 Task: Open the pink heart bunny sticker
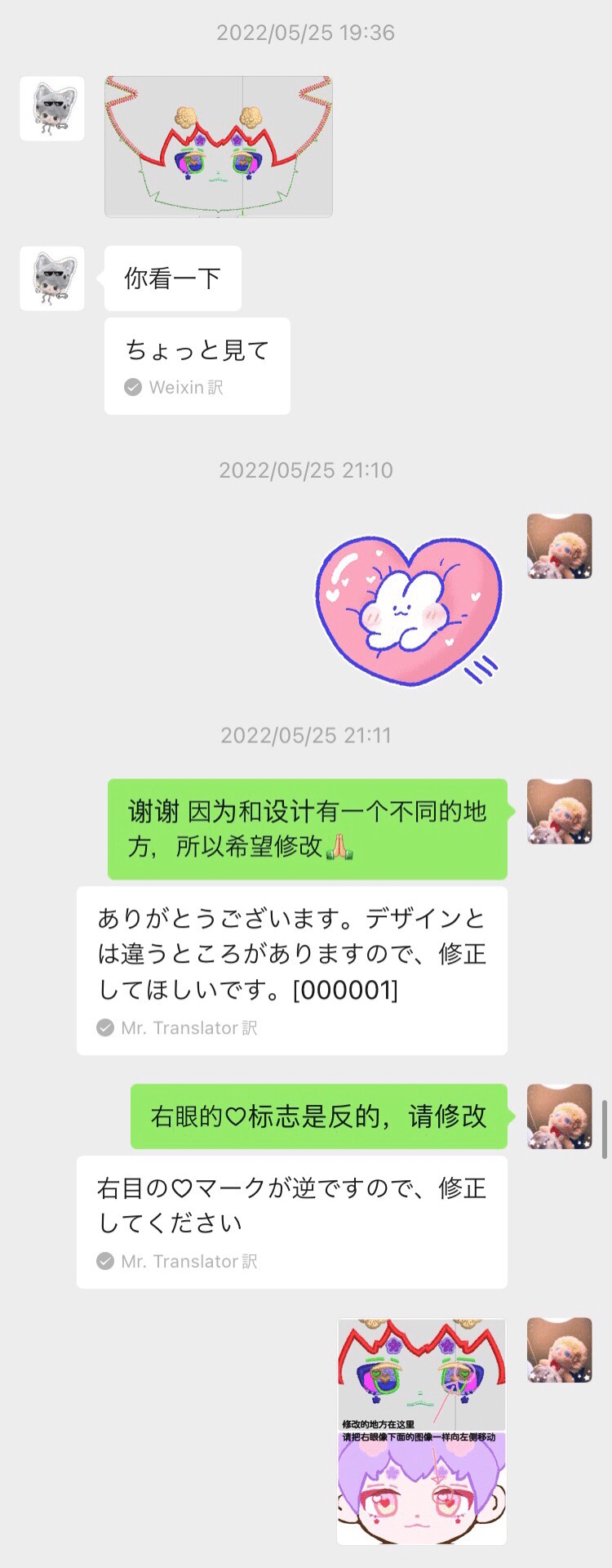(408, 609)
